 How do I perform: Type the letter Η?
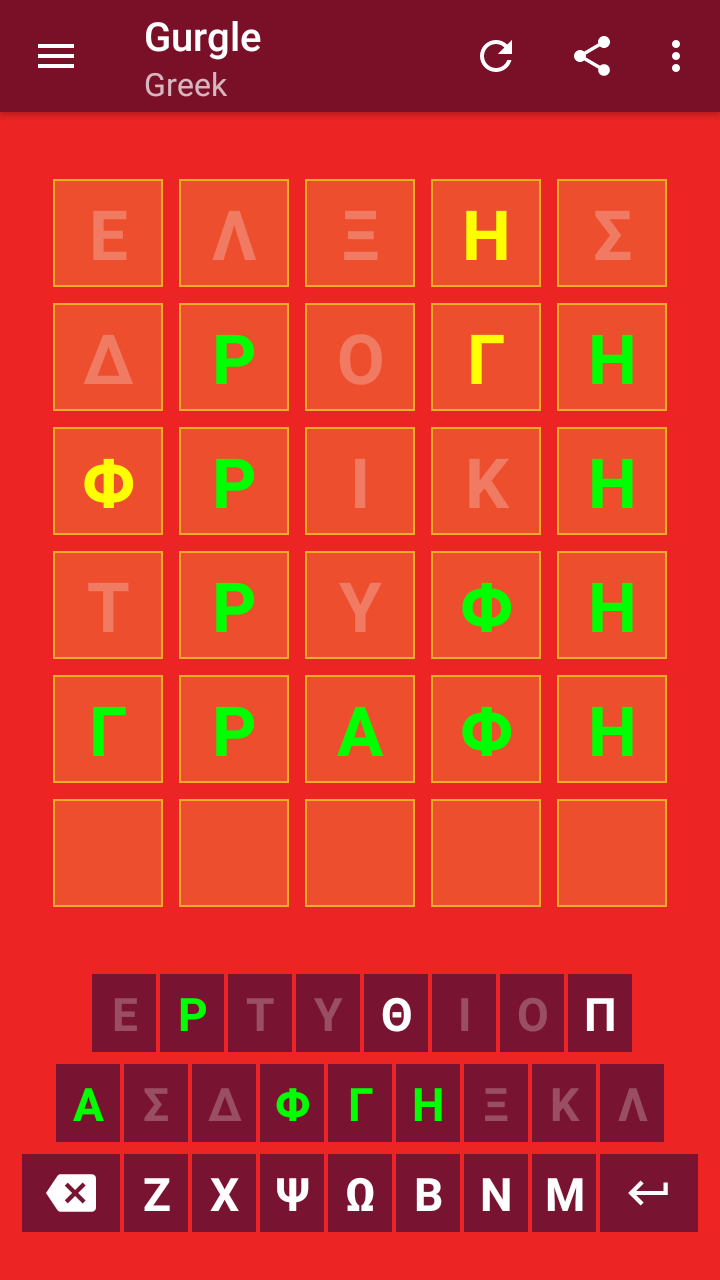[x=428, y=1103]
